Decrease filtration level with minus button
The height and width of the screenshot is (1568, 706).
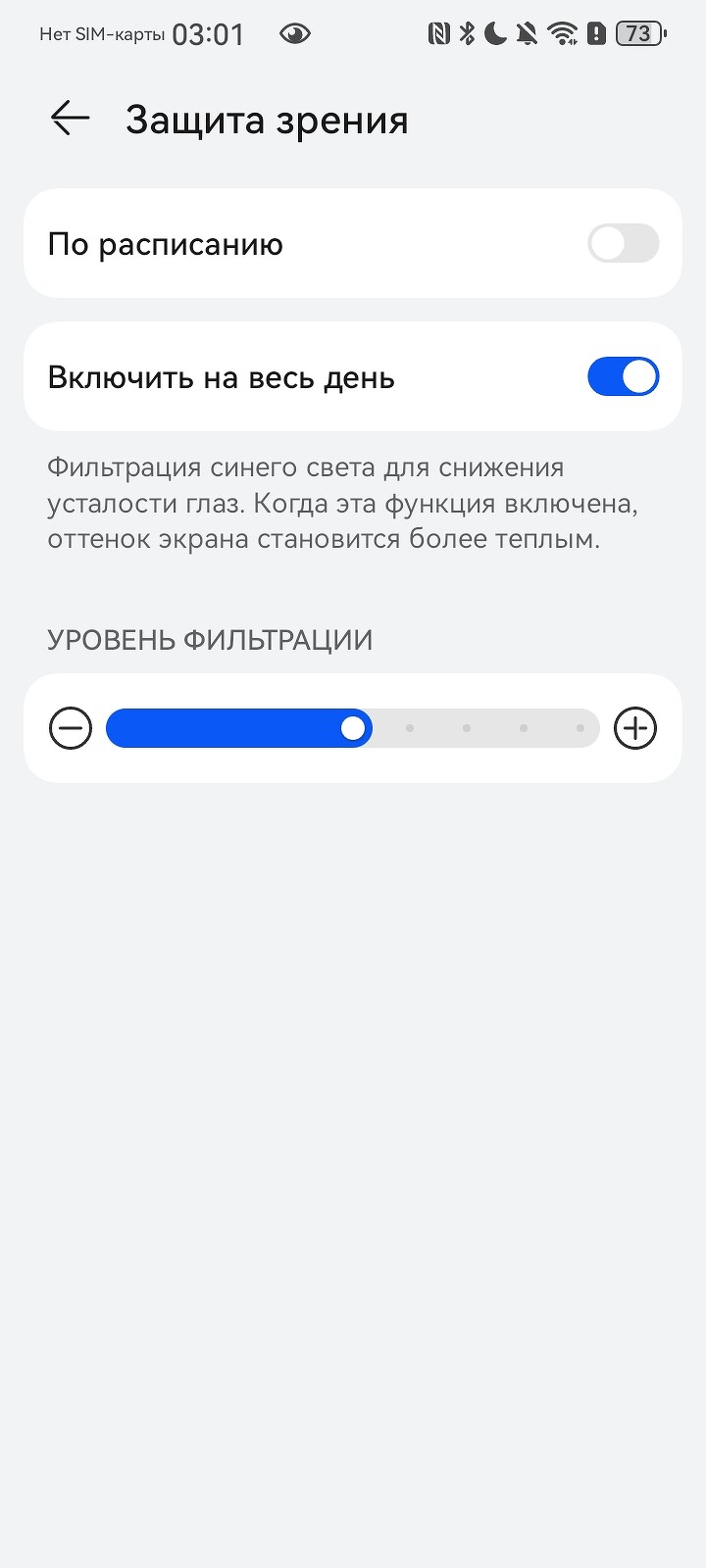71,728
